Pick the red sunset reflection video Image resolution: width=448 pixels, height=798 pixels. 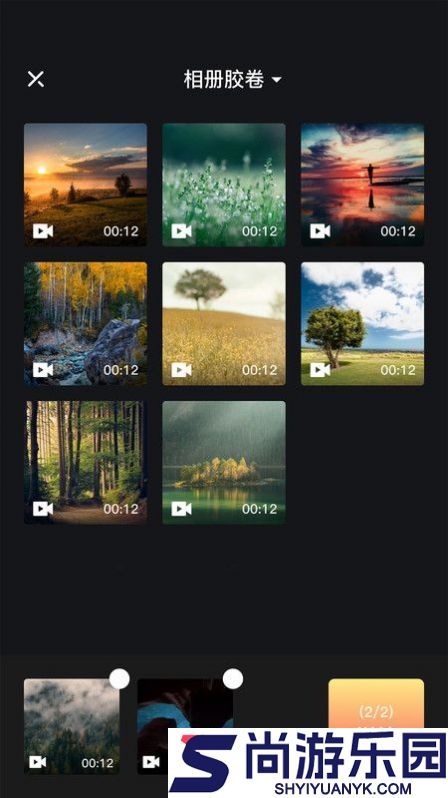coord(362,185)
